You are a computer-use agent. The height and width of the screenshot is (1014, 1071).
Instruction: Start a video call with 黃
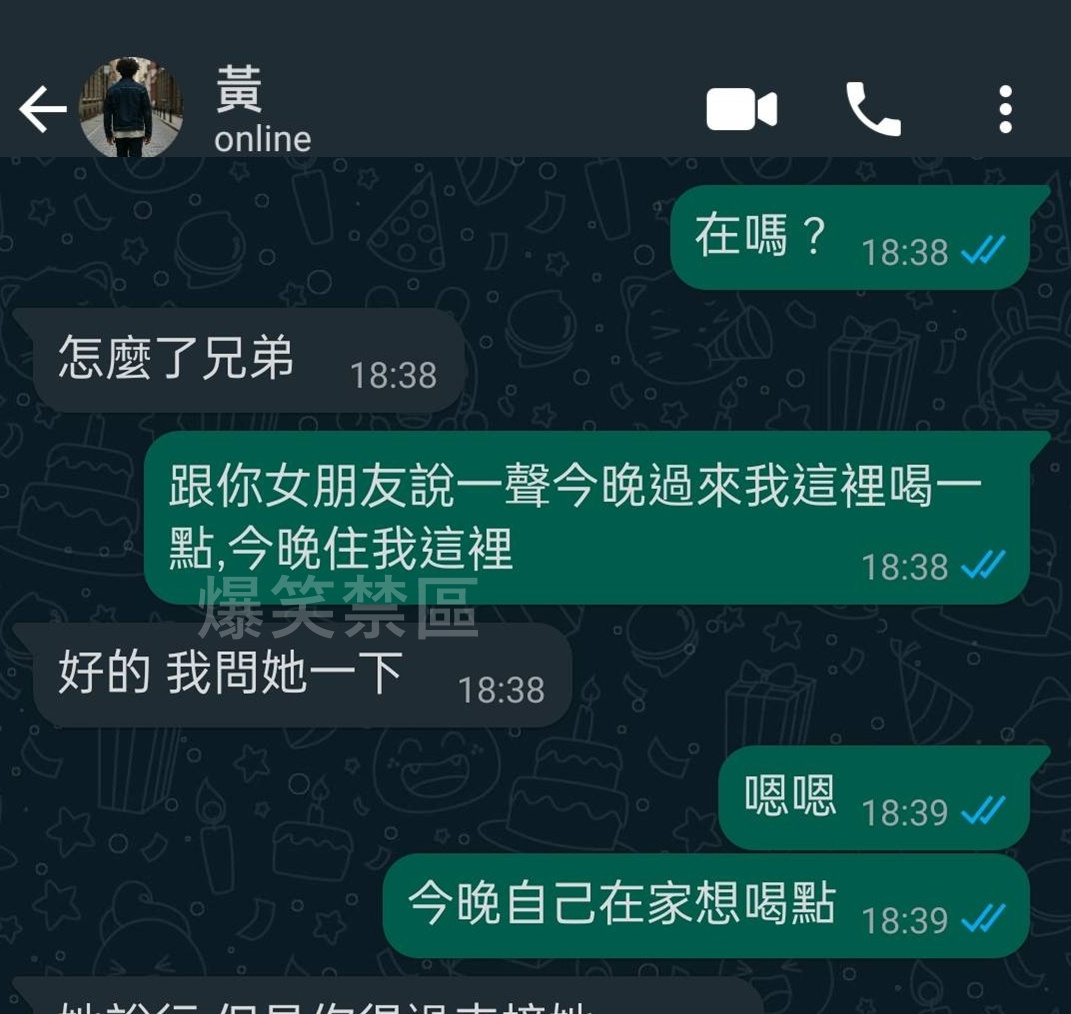(x=741, y=109)
